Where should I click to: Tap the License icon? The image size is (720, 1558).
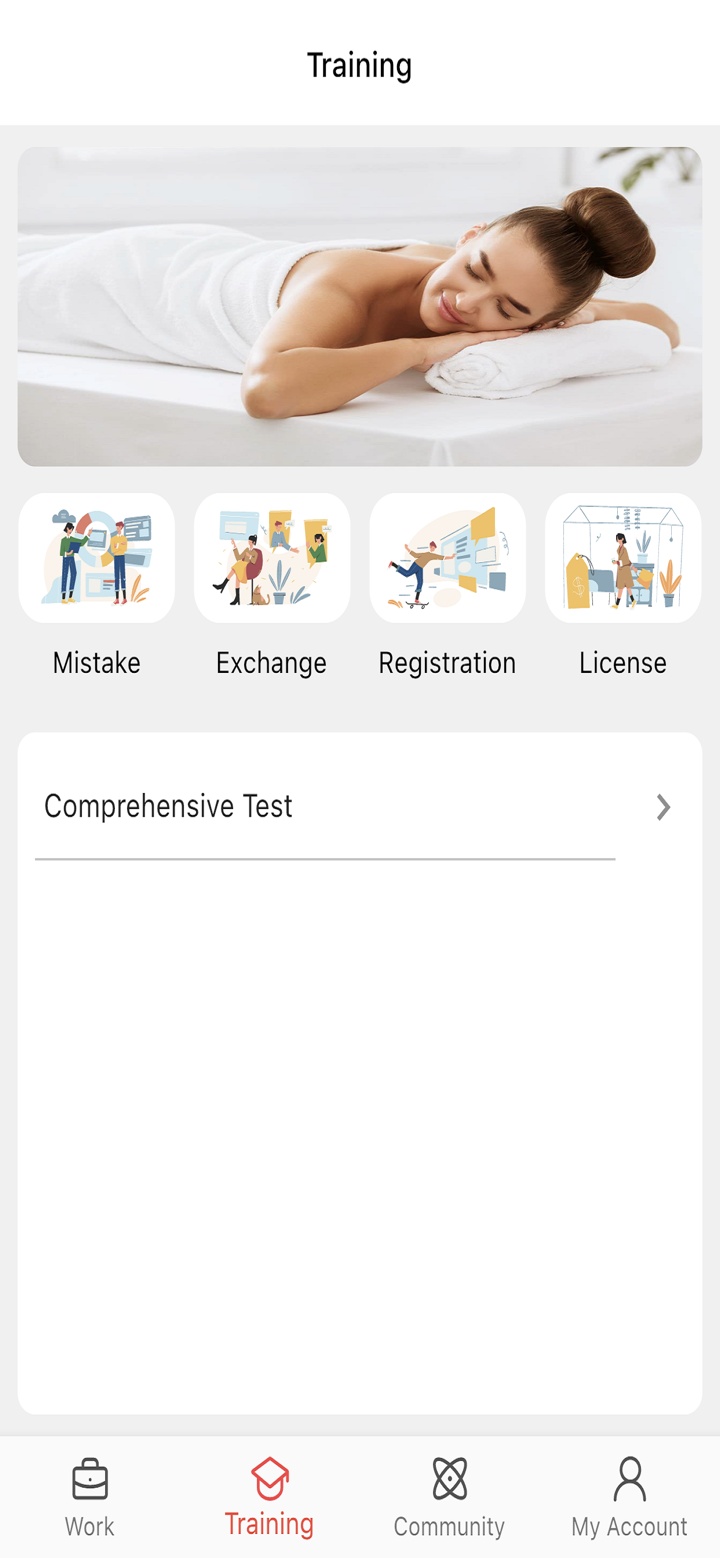(x=622, y=557)
